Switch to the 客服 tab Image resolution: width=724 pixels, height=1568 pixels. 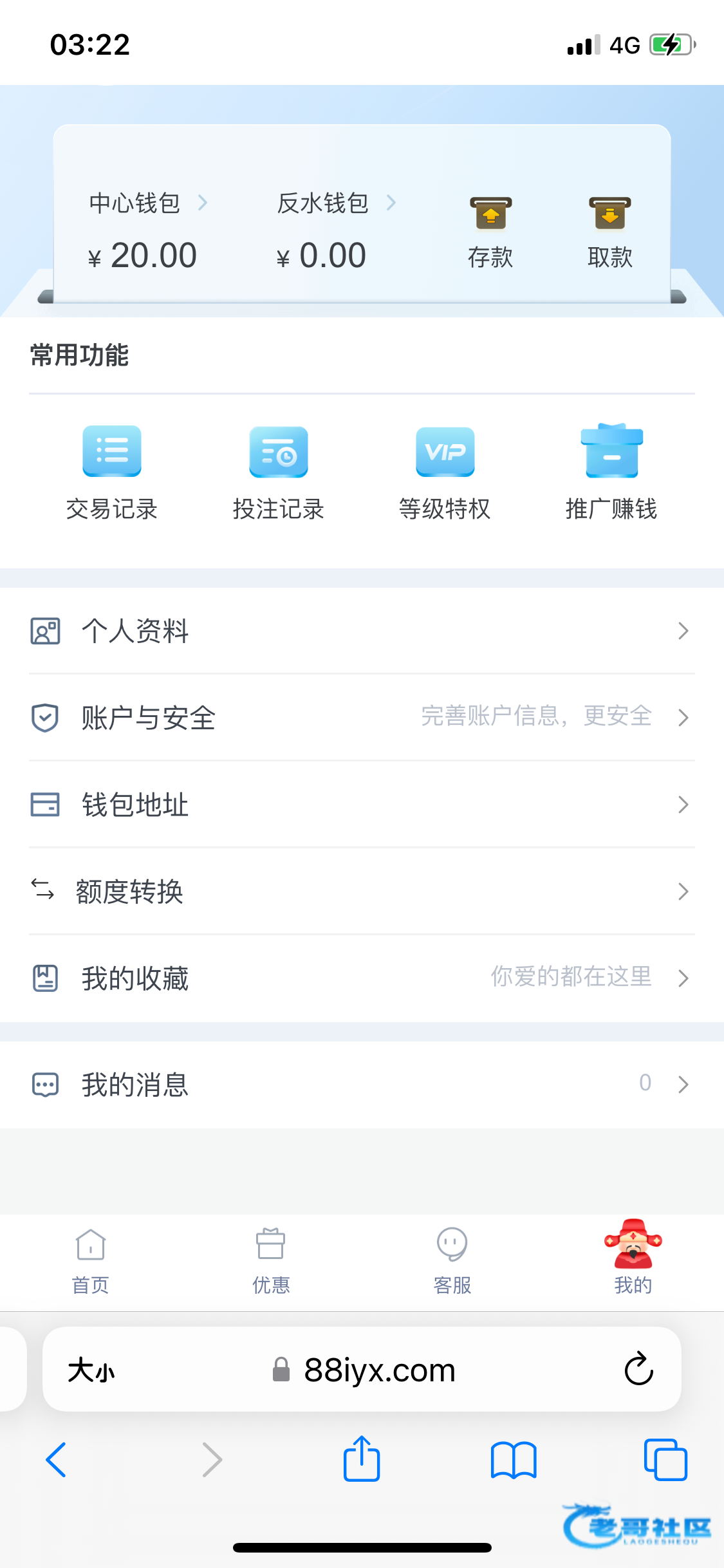(x=452, y=1262)
